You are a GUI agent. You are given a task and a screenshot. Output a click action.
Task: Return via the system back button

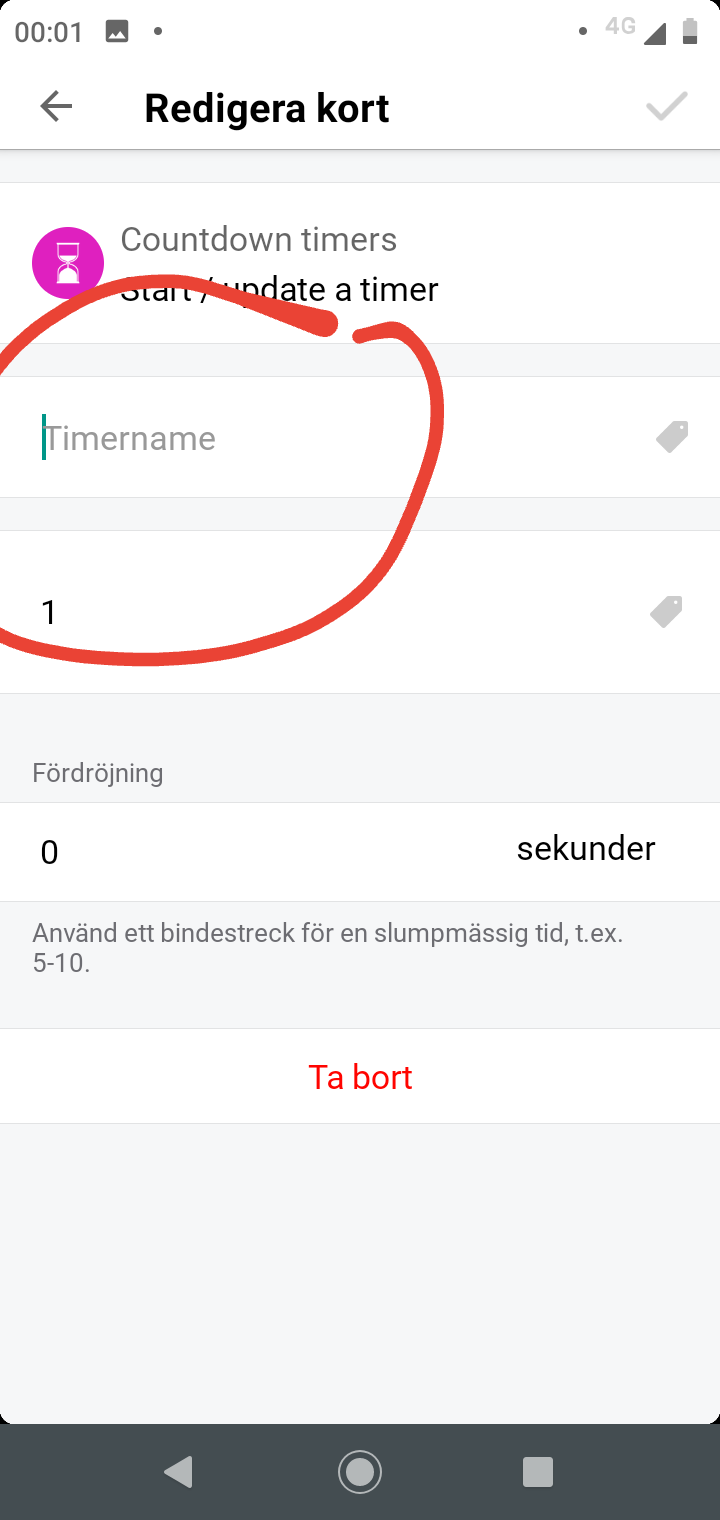[x=178, y=1471]
